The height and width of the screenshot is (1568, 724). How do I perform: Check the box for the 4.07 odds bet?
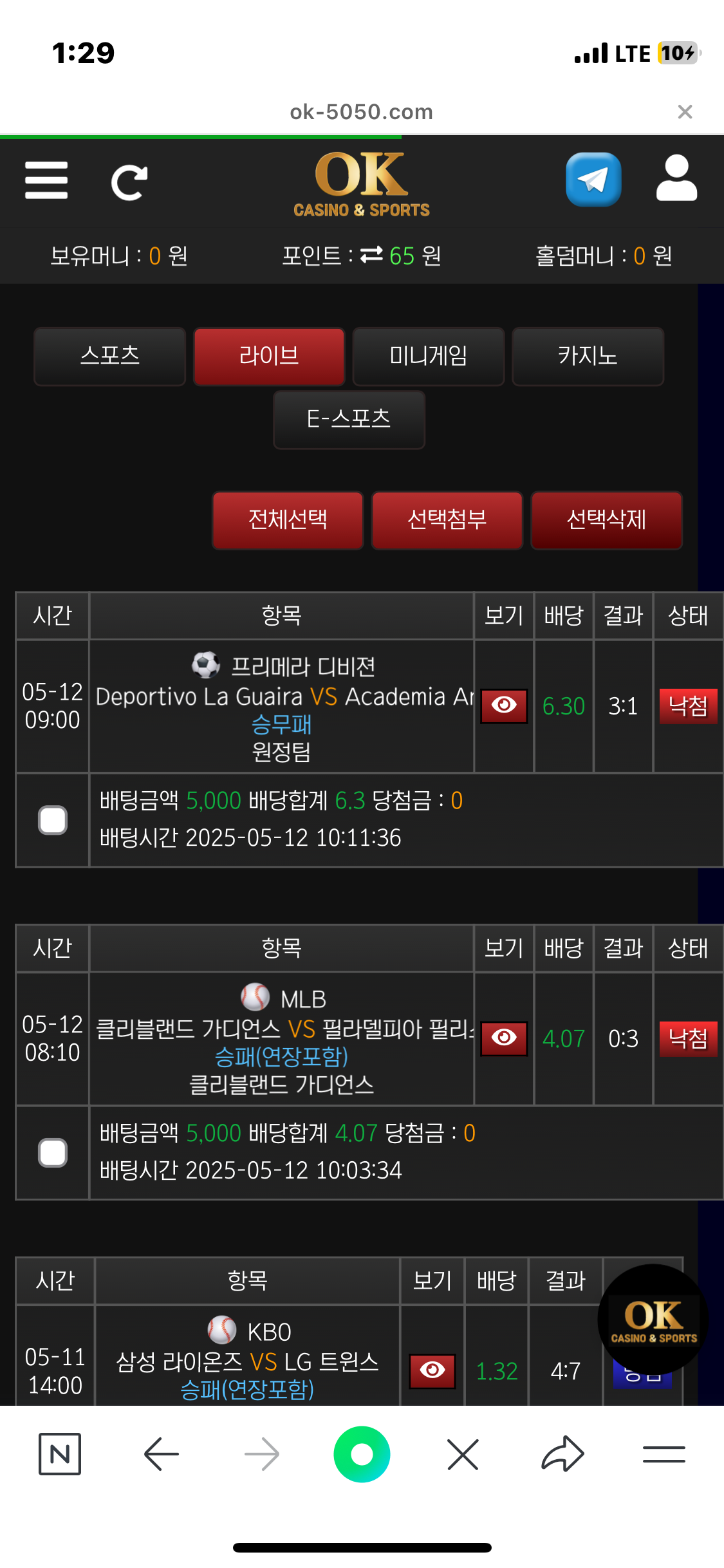pos(53,1152)
